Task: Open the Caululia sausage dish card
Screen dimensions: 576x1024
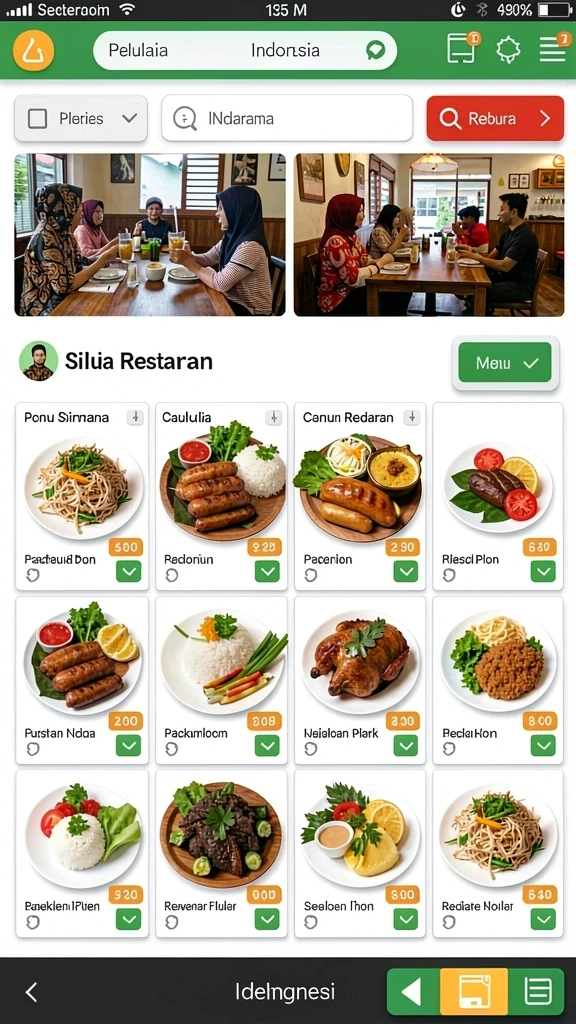Action: [x=221, y=496]
